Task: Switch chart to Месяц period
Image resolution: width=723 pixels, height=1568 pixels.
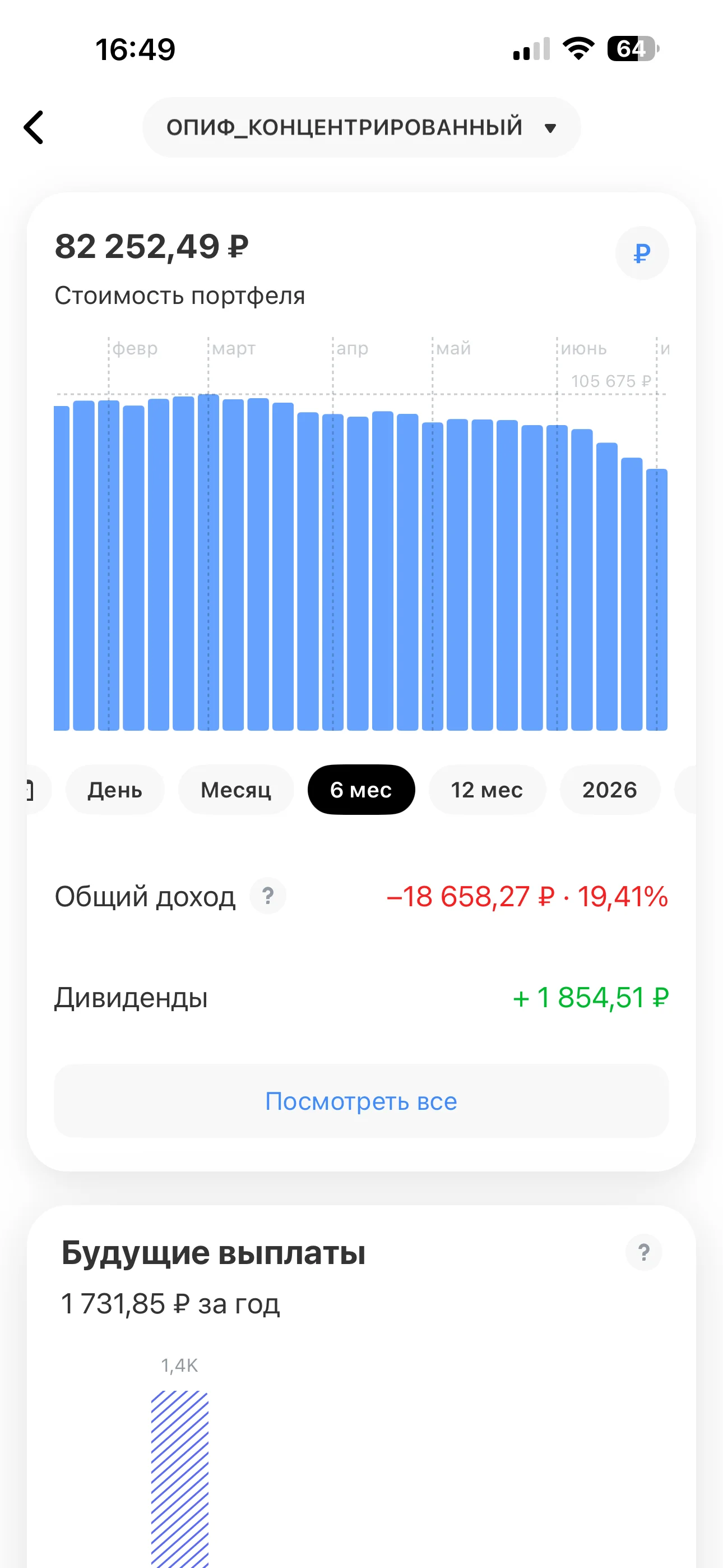Action: click(235, 790)
